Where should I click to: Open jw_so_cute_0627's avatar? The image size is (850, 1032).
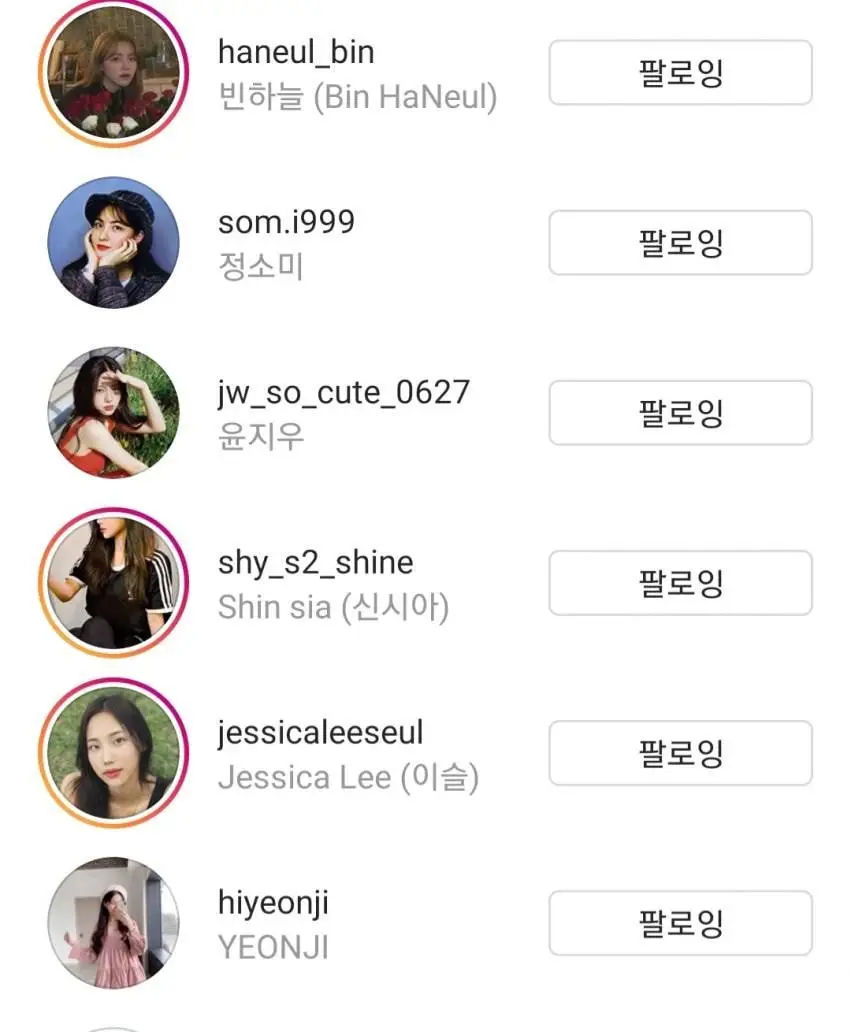pos(112,411)
